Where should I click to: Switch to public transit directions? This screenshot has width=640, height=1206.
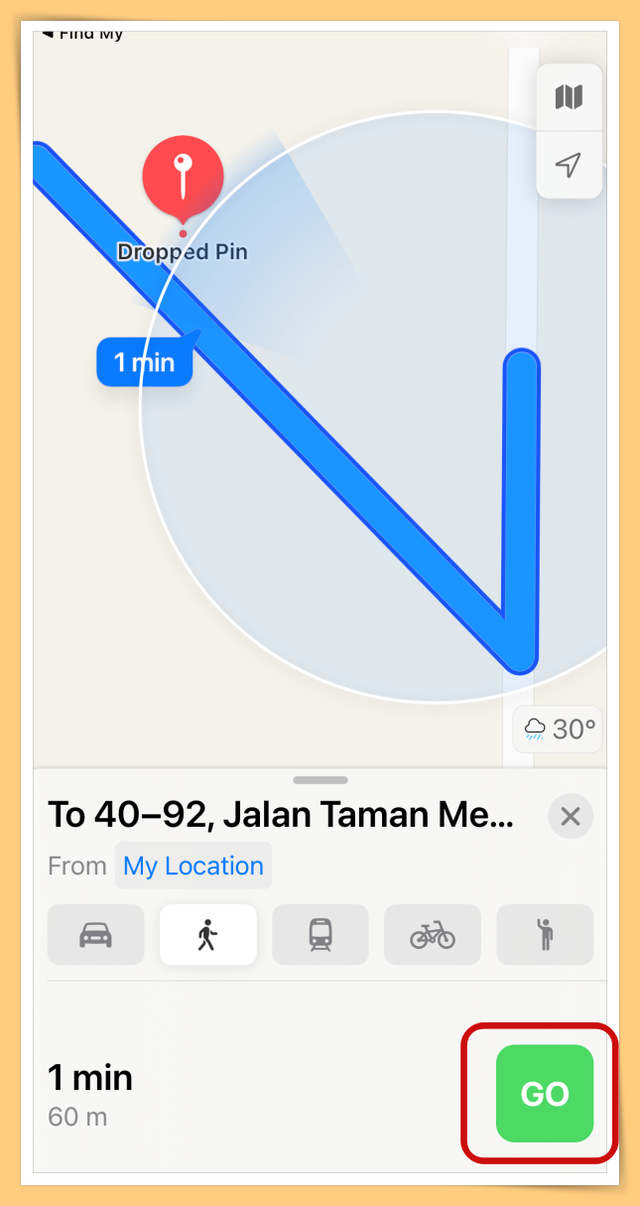[320, 935]
